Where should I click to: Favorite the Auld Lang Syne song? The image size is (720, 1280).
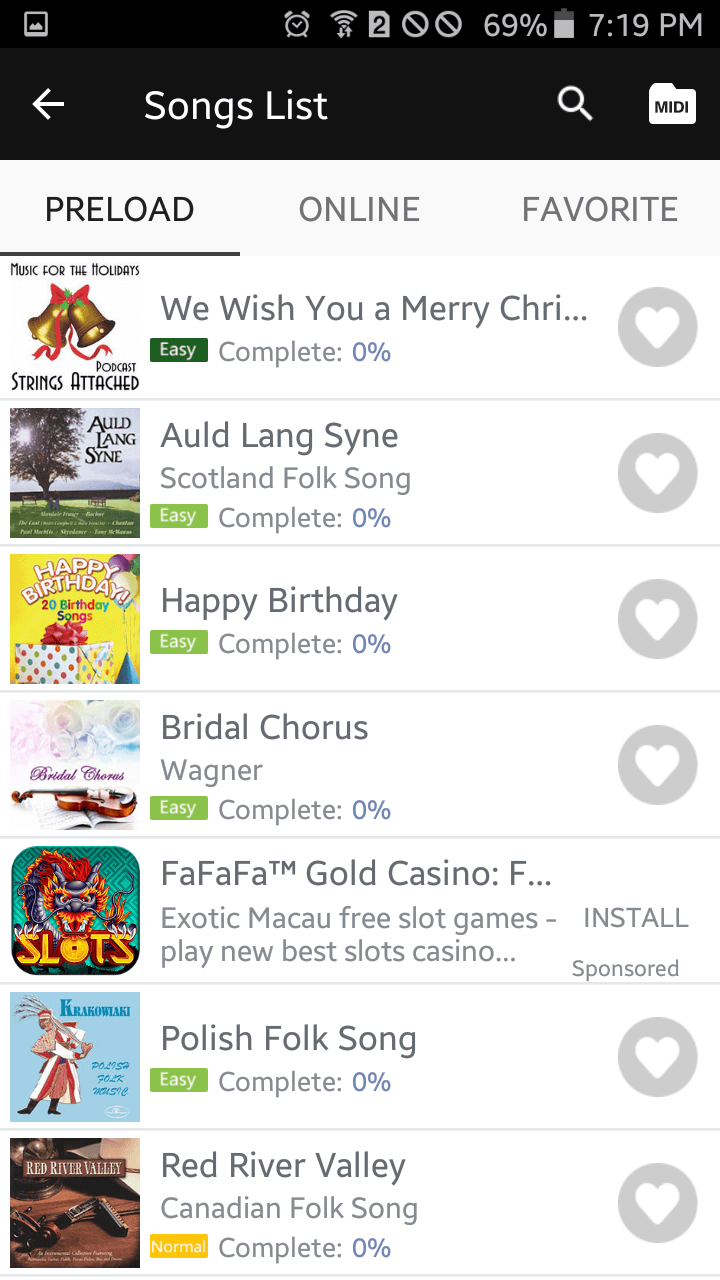657,473
